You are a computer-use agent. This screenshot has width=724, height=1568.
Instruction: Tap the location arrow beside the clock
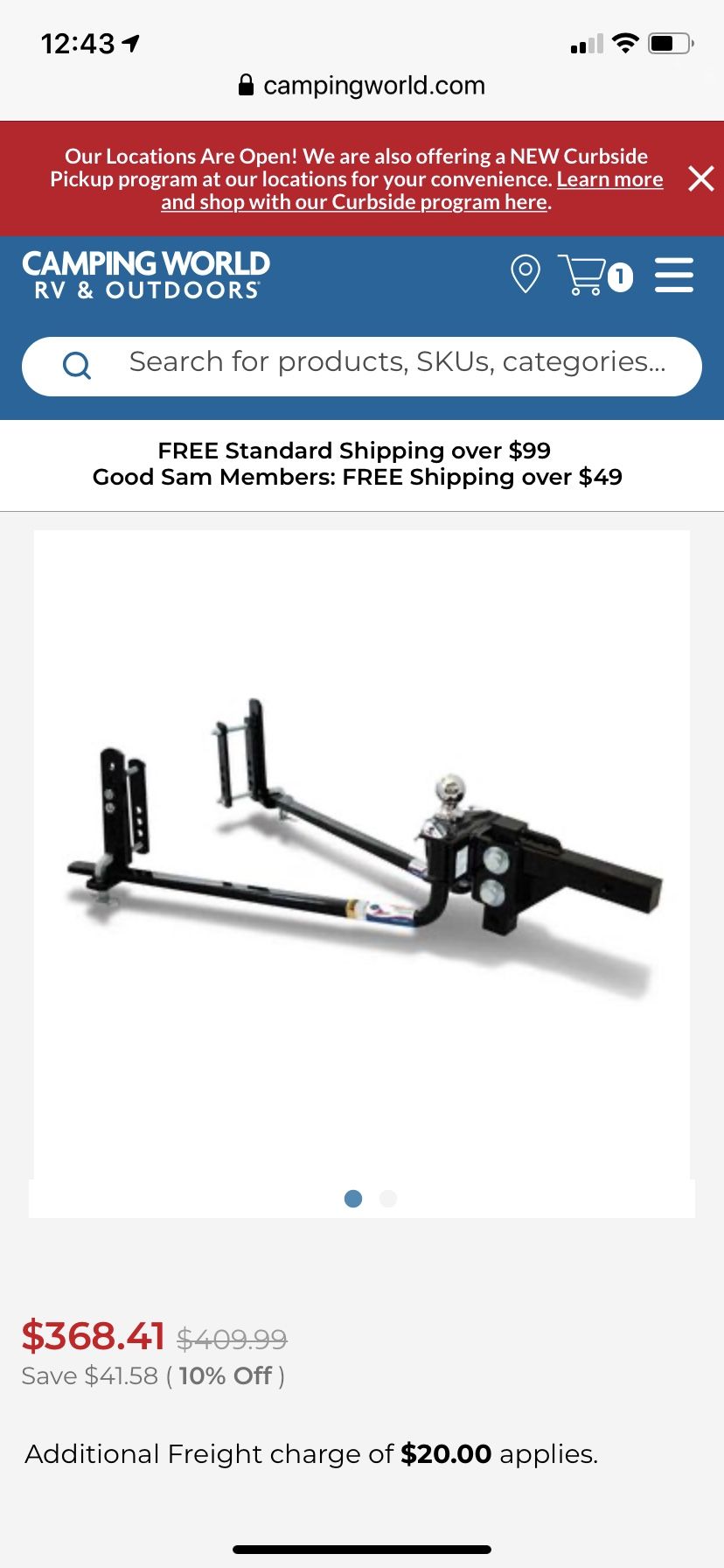click(131, 41)
